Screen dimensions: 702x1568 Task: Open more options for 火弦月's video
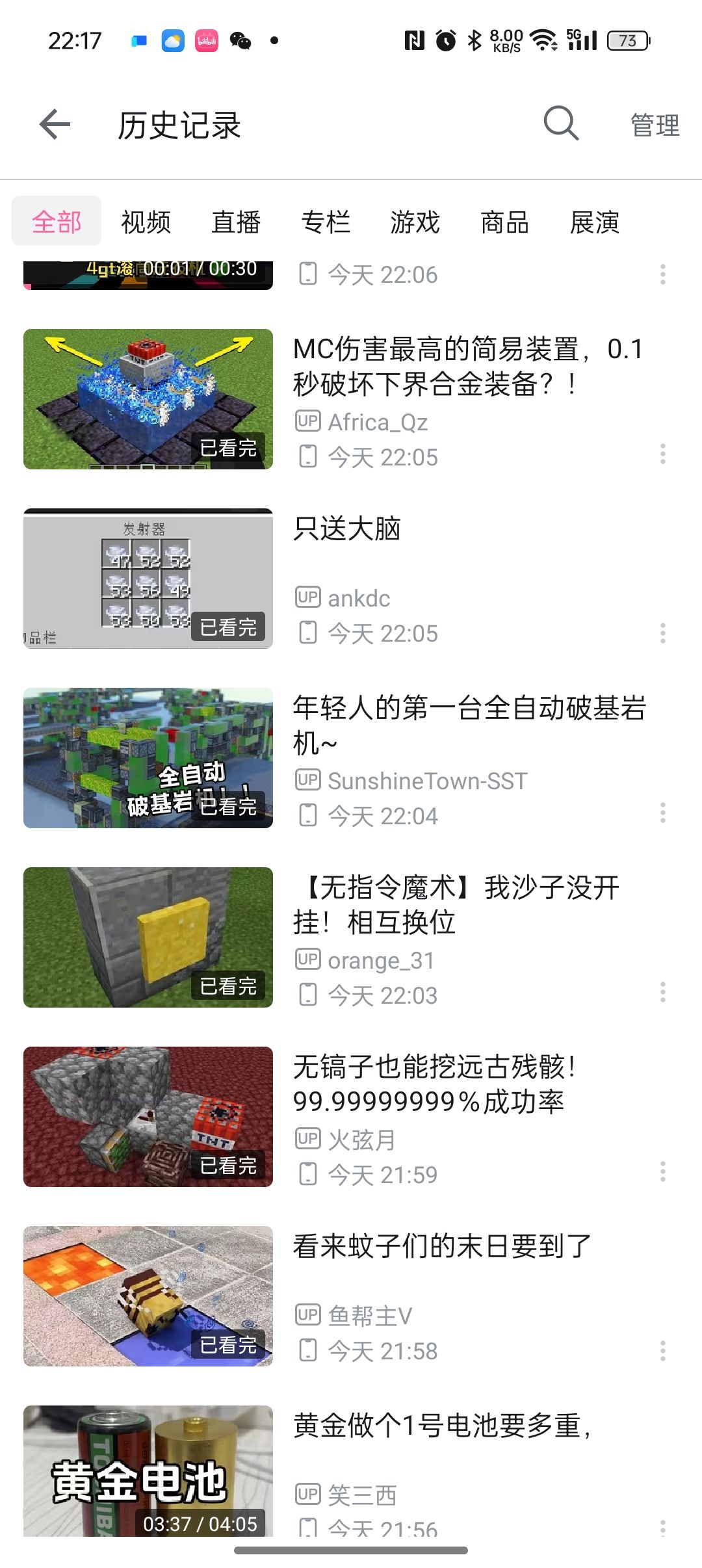pos(662,1171)
